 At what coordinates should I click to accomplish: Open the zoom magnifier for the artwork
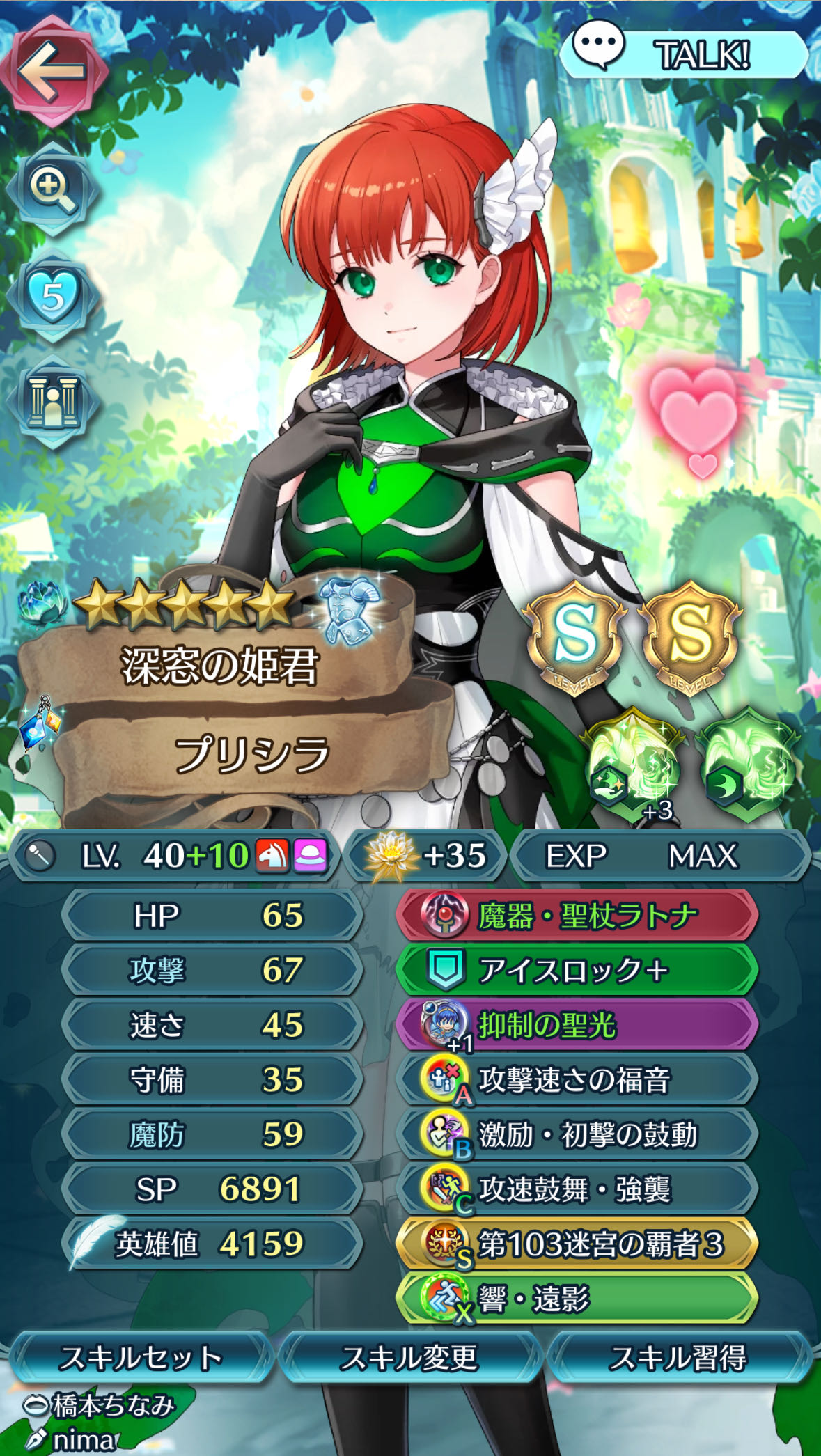[x=53, y=188]
